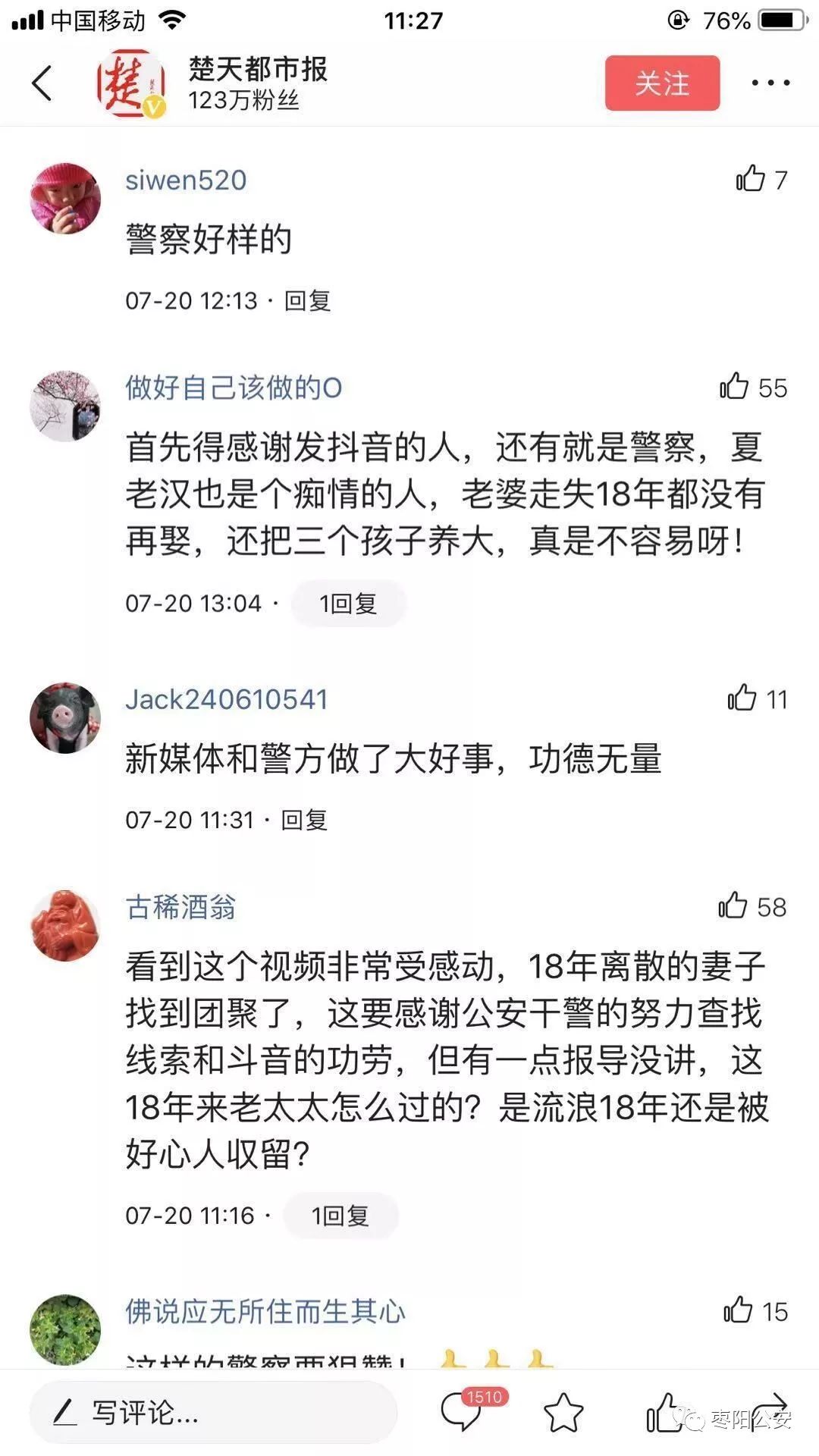Reply to Jack240610541's comment

[x=304, y=820]
